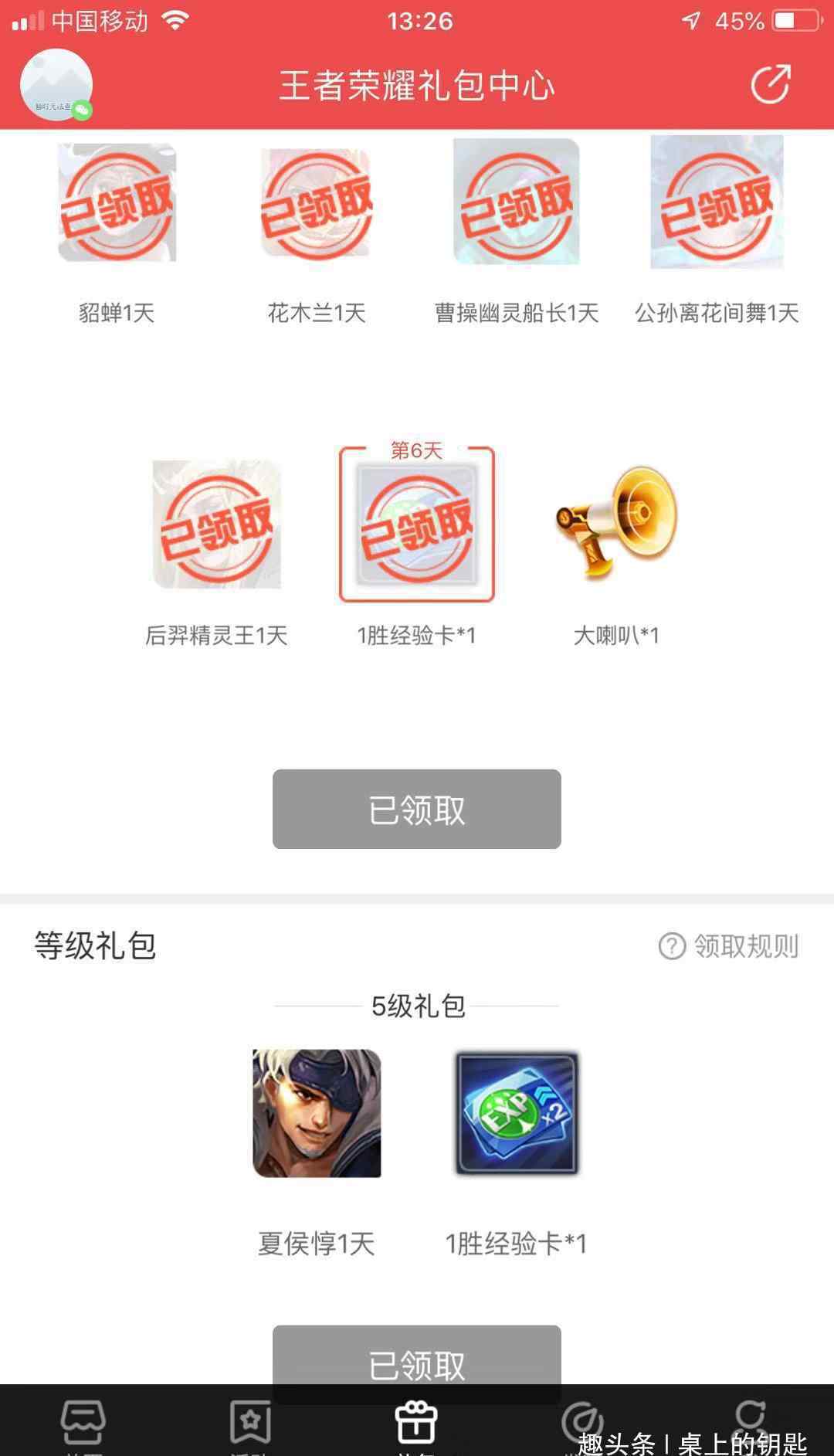Switch to the activities star tab
This screenshot has width=834, height=1456.
click(250, 1421)
